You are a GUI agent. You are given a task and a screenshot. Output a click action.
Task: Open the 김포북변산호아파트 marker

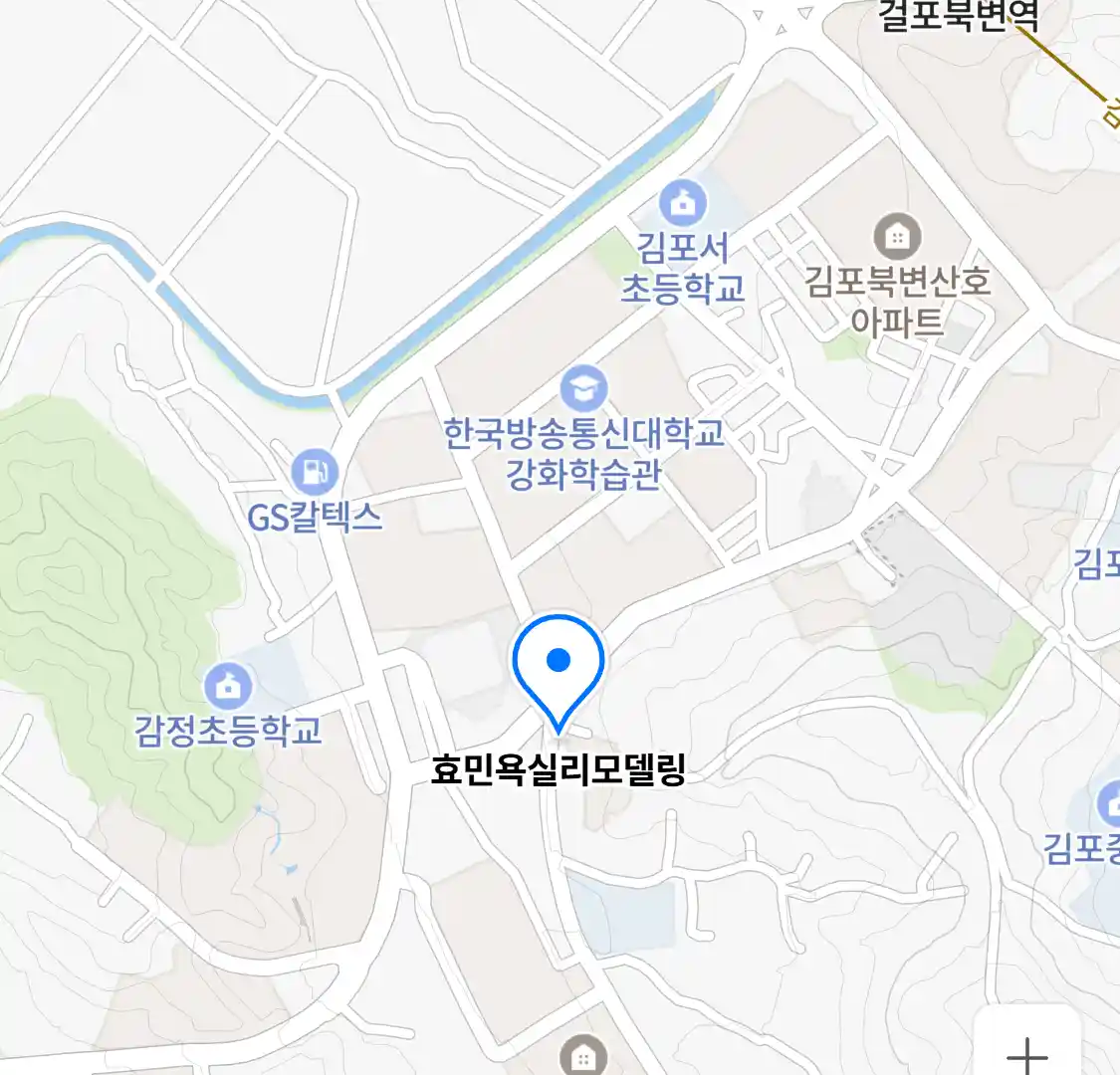click(897, 237)
